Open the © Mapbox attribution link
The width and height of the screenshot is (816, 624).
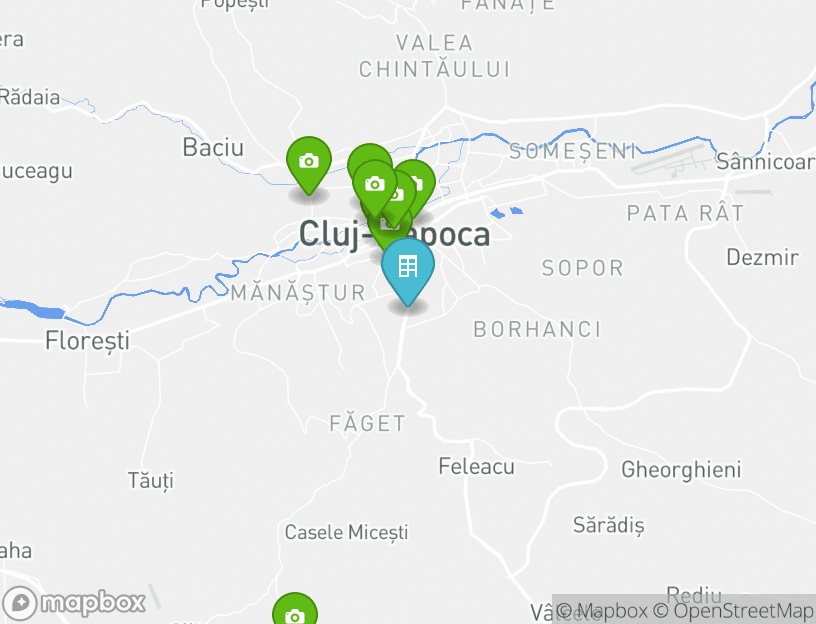pyautogui.click(x=602, y=611)
